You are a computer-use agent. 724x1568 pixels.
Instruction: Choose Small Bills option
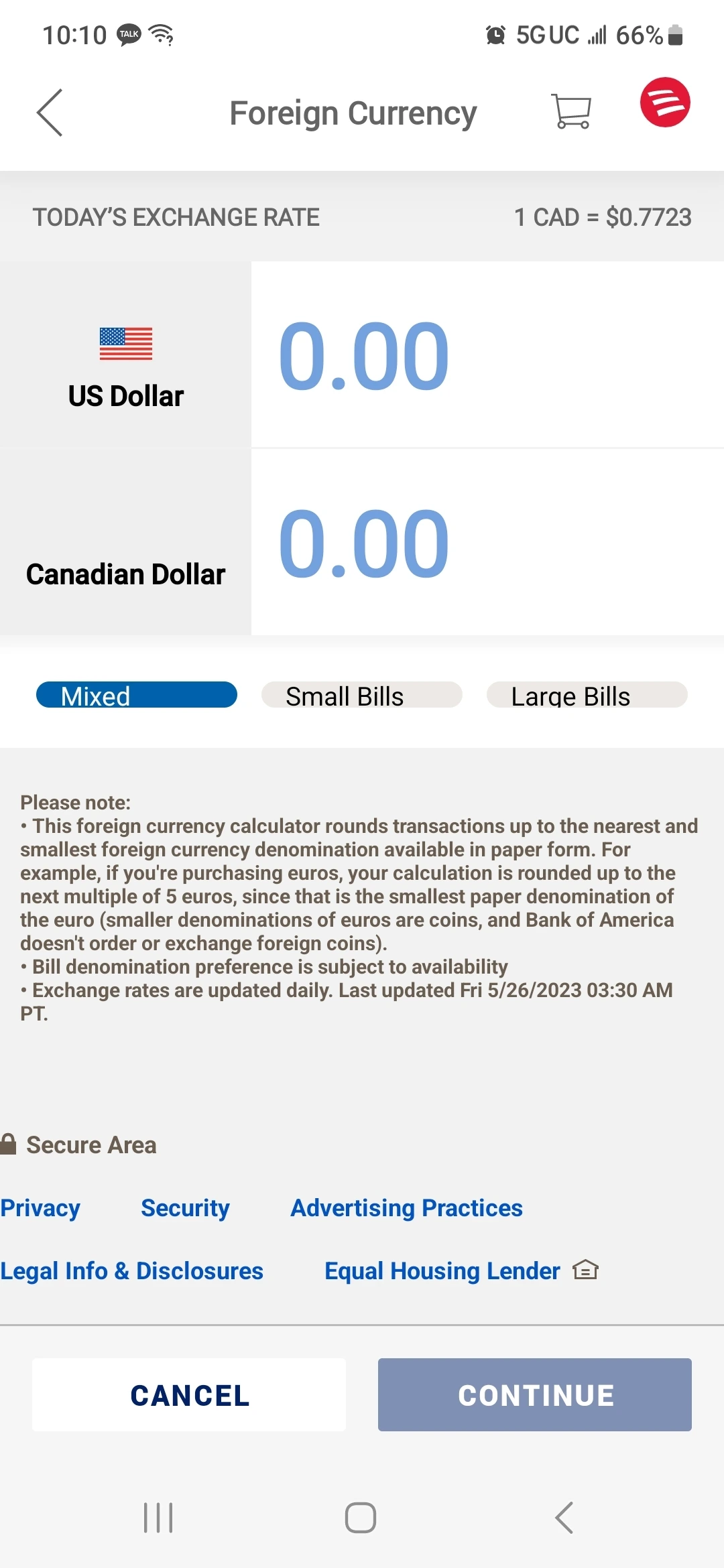click(x=361, y=695)
